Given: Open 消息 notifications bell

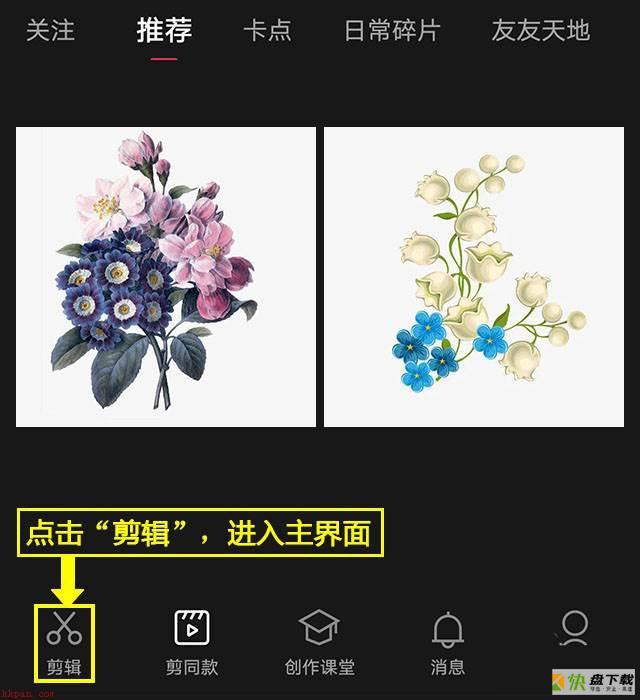Looking at the screenshot, I should coord(447,640).
